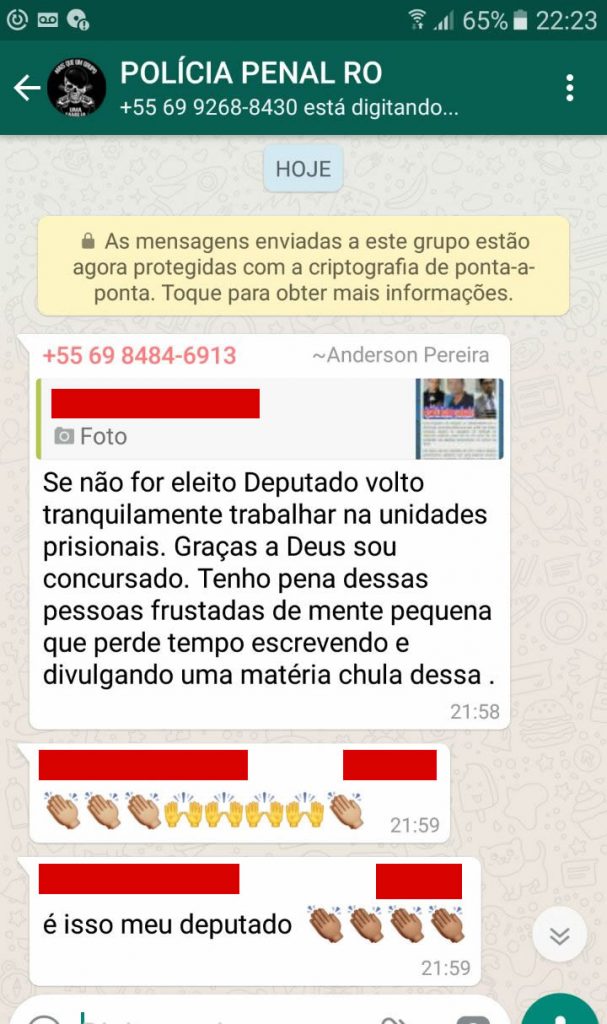Go back from the group chat
The image size is (607, 1024).
(25, 88)
